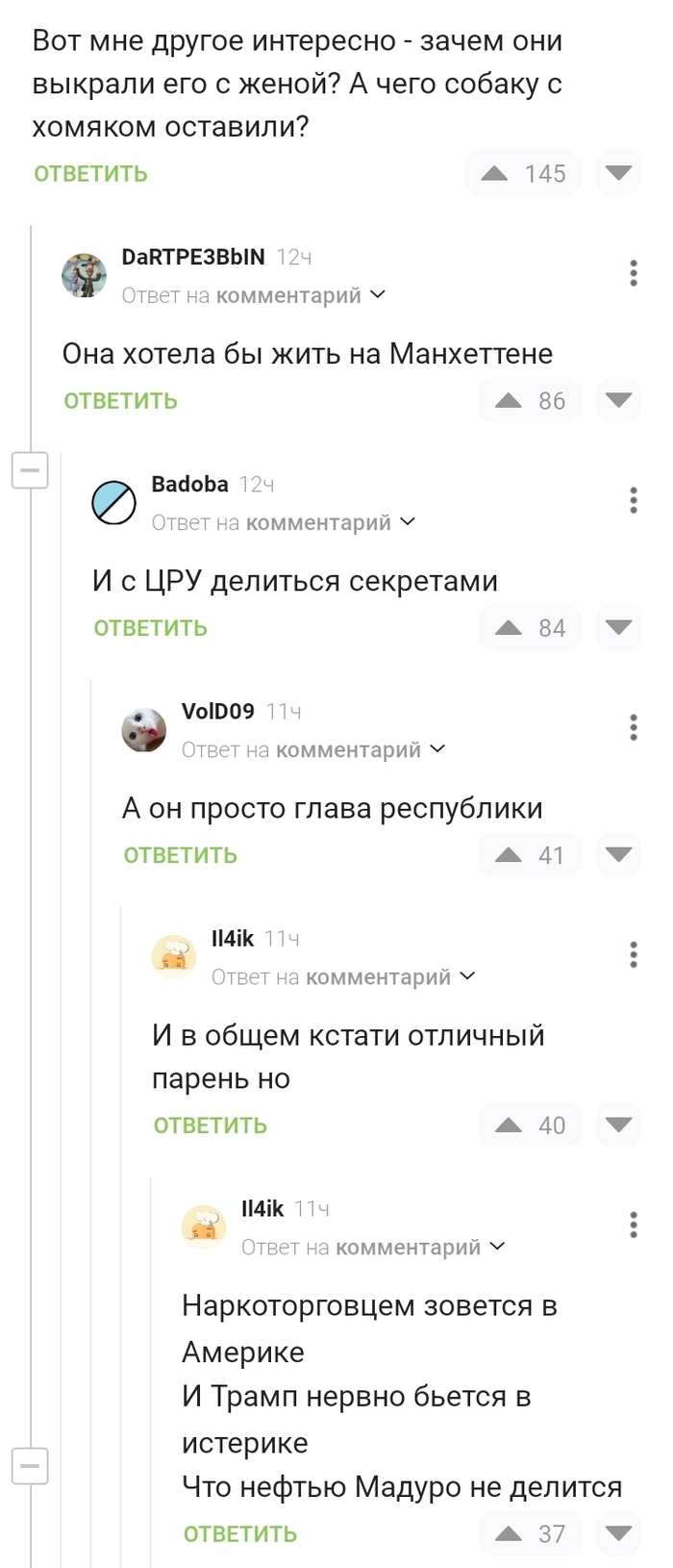
Task: Reply to Badoba's comment
Action: (x=150, y=628)
